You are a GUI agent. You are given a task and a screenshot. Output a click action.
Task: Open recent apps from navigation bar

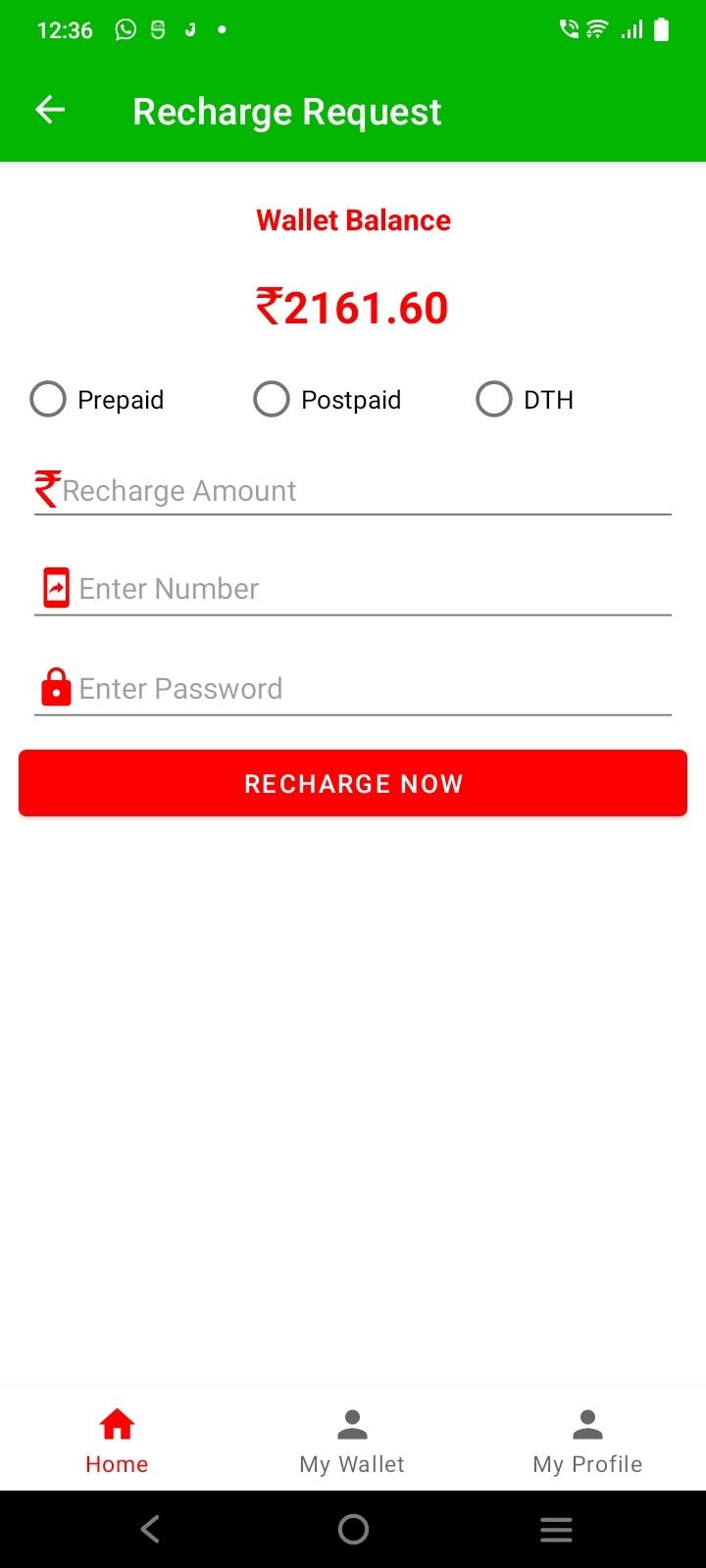[x=556, y=1529]
